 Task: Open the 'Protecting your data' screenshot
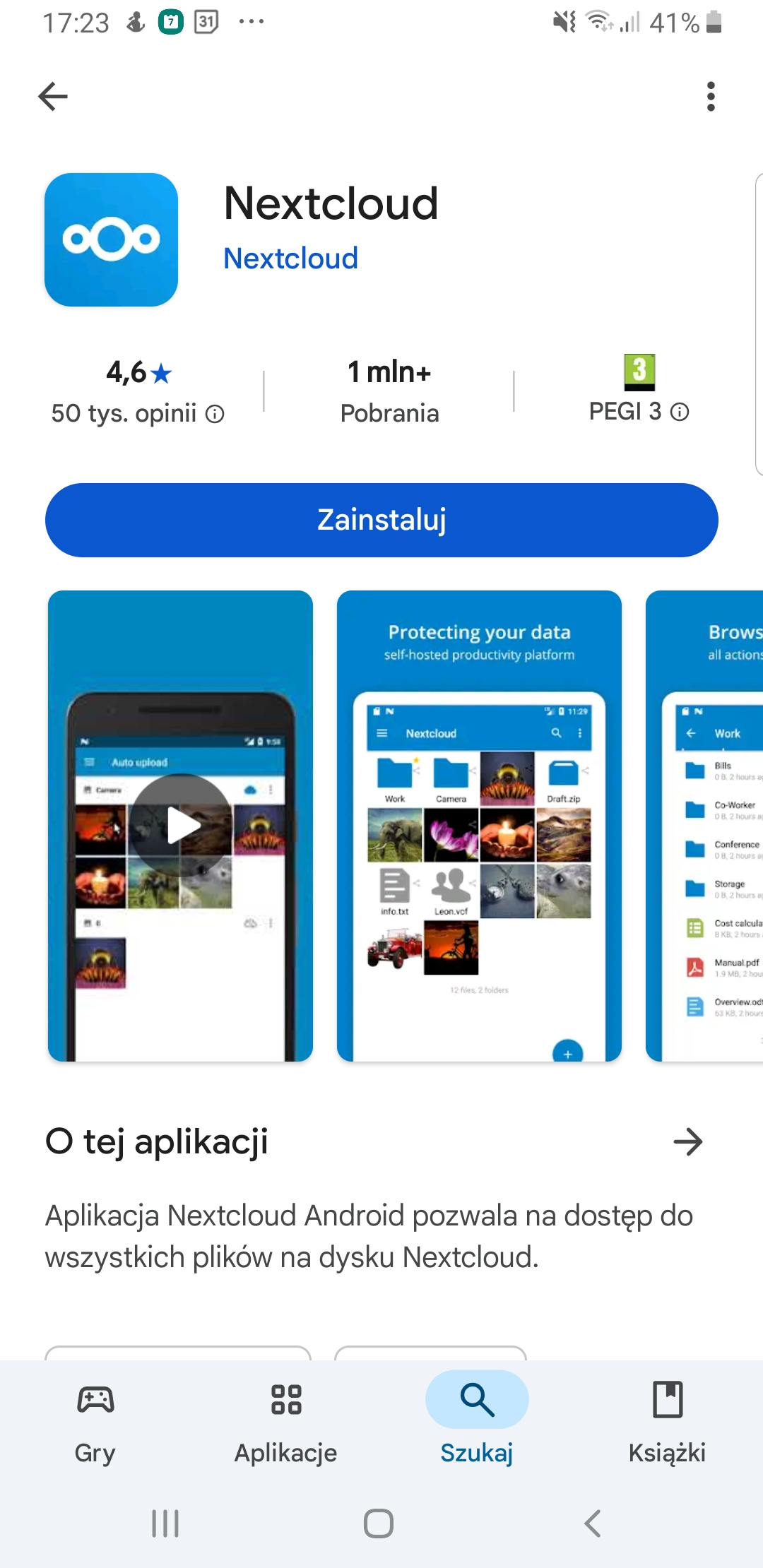479,825
